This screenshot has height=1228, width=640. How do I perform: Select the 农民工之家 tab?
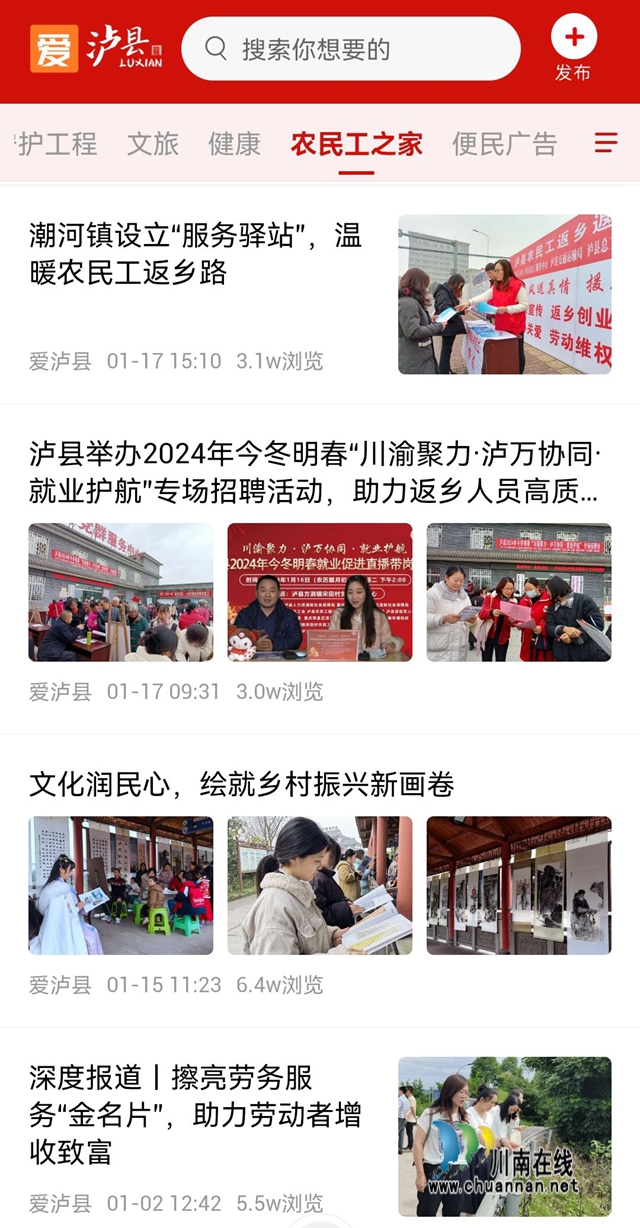click(356, 144)
